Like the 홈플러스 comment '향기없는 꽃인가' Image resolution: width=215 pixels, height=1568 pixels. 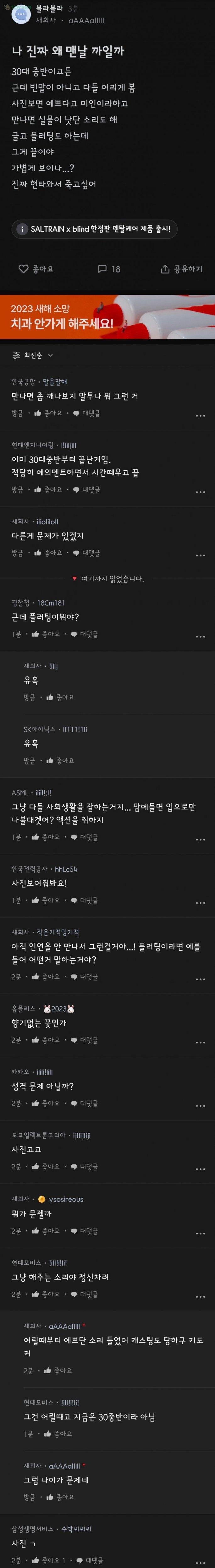pos(46,1040)
